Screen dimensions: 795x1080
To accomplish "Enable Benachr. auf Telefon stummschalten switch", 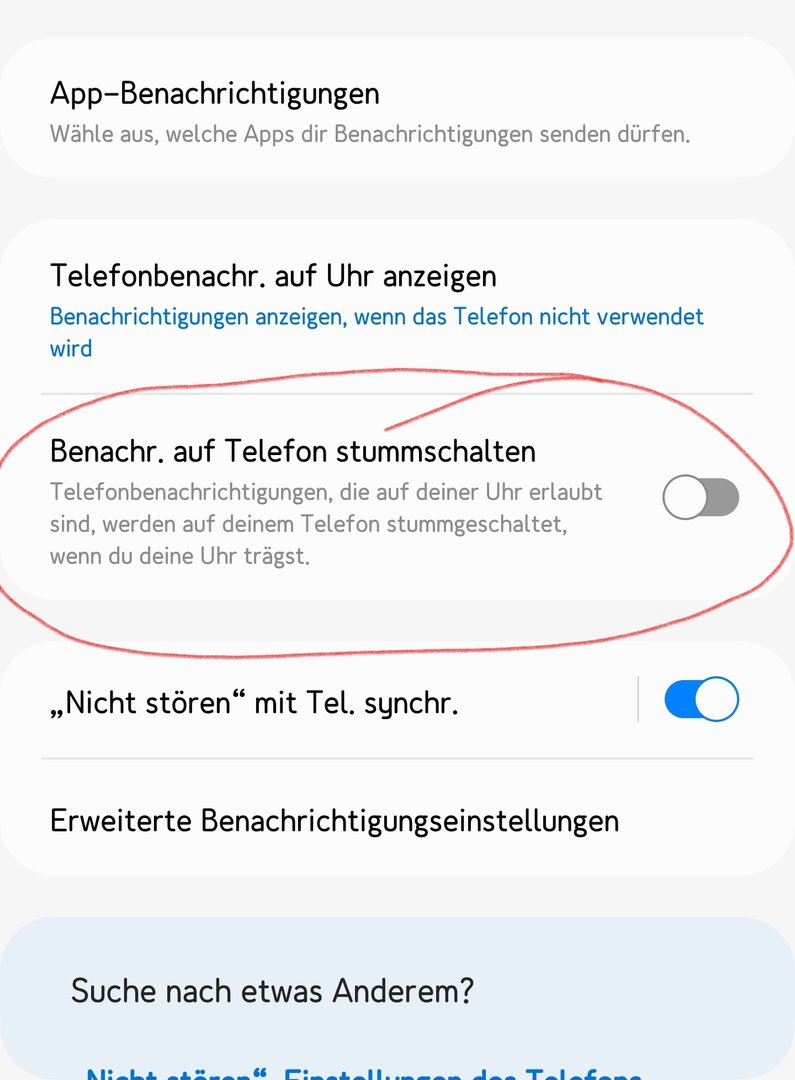I will tap(700, 498).
